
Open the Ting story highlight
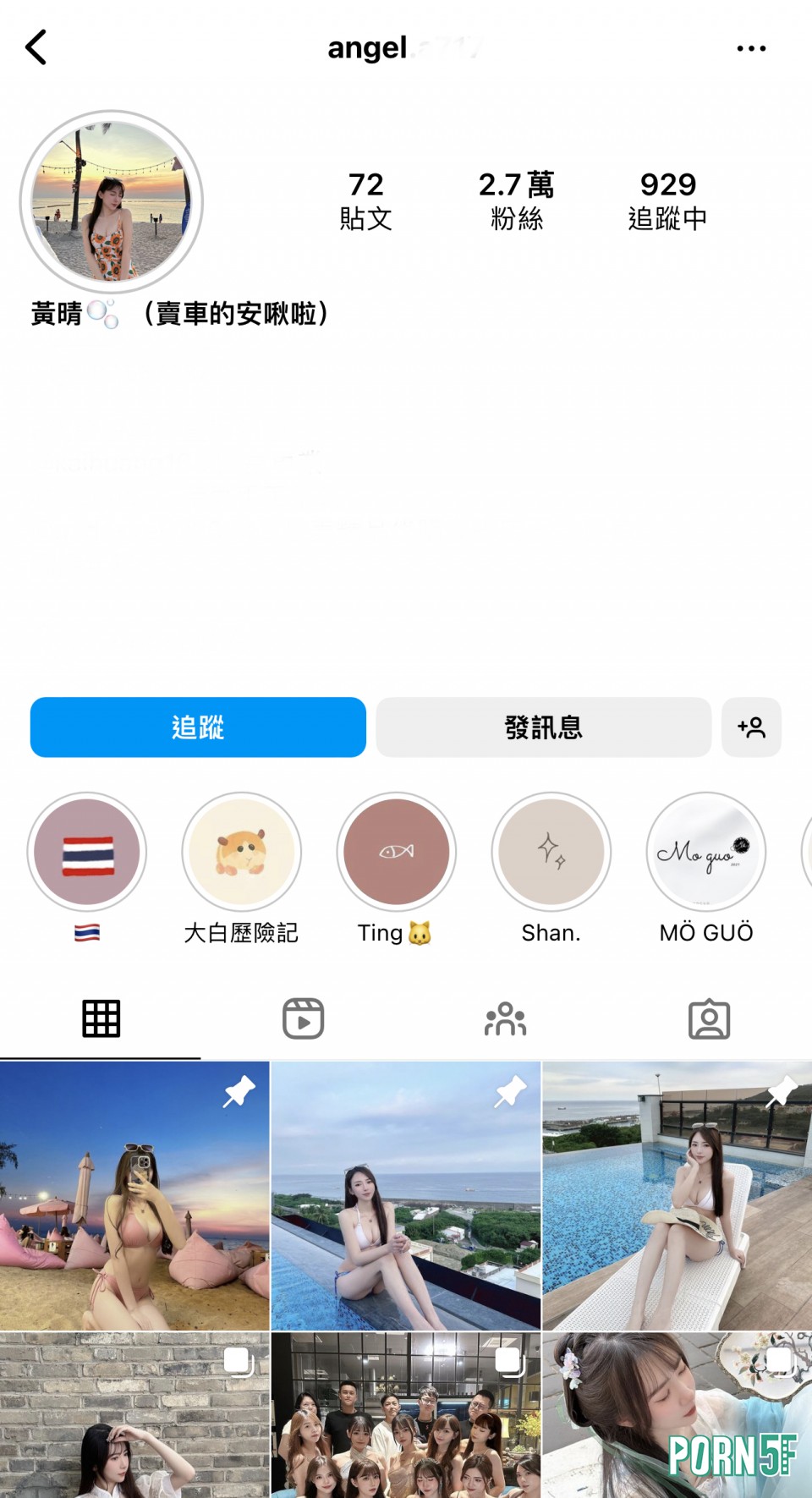(397, 852)
